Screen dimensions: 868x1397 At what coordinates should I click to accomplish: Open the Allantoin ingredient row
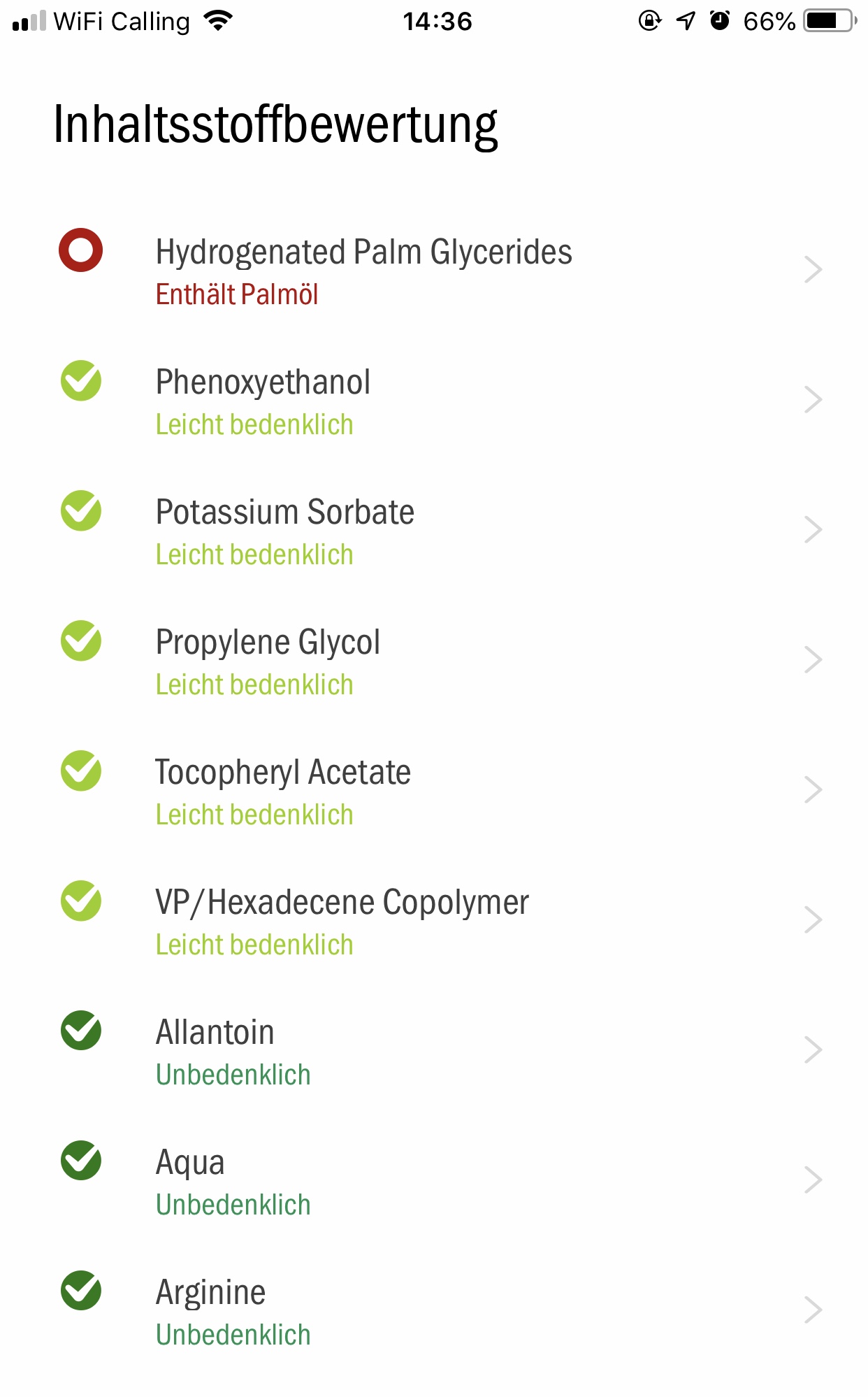click(x=434, y=1050)
